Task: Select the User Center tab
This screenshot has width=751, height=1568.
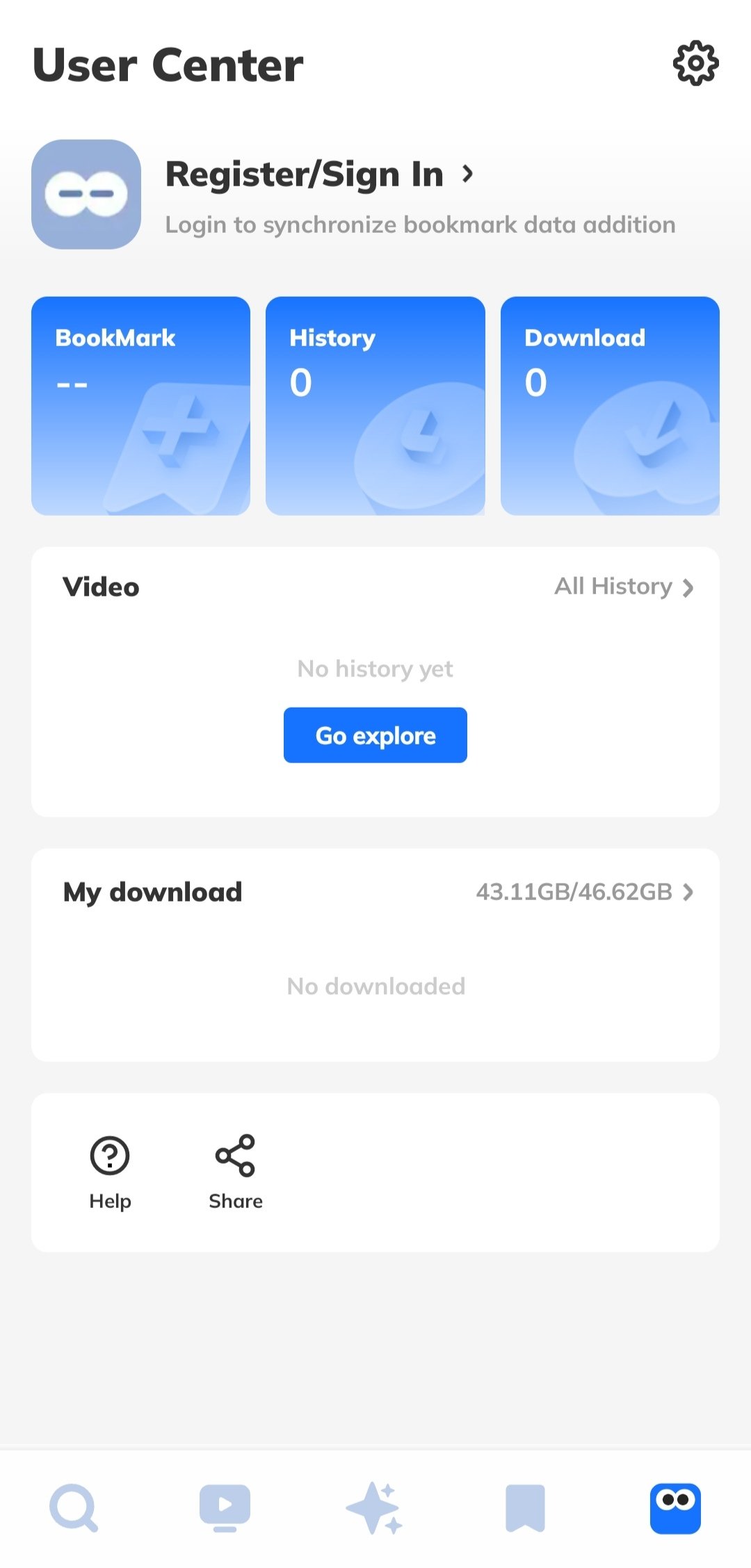Action: pos(675,1508)
